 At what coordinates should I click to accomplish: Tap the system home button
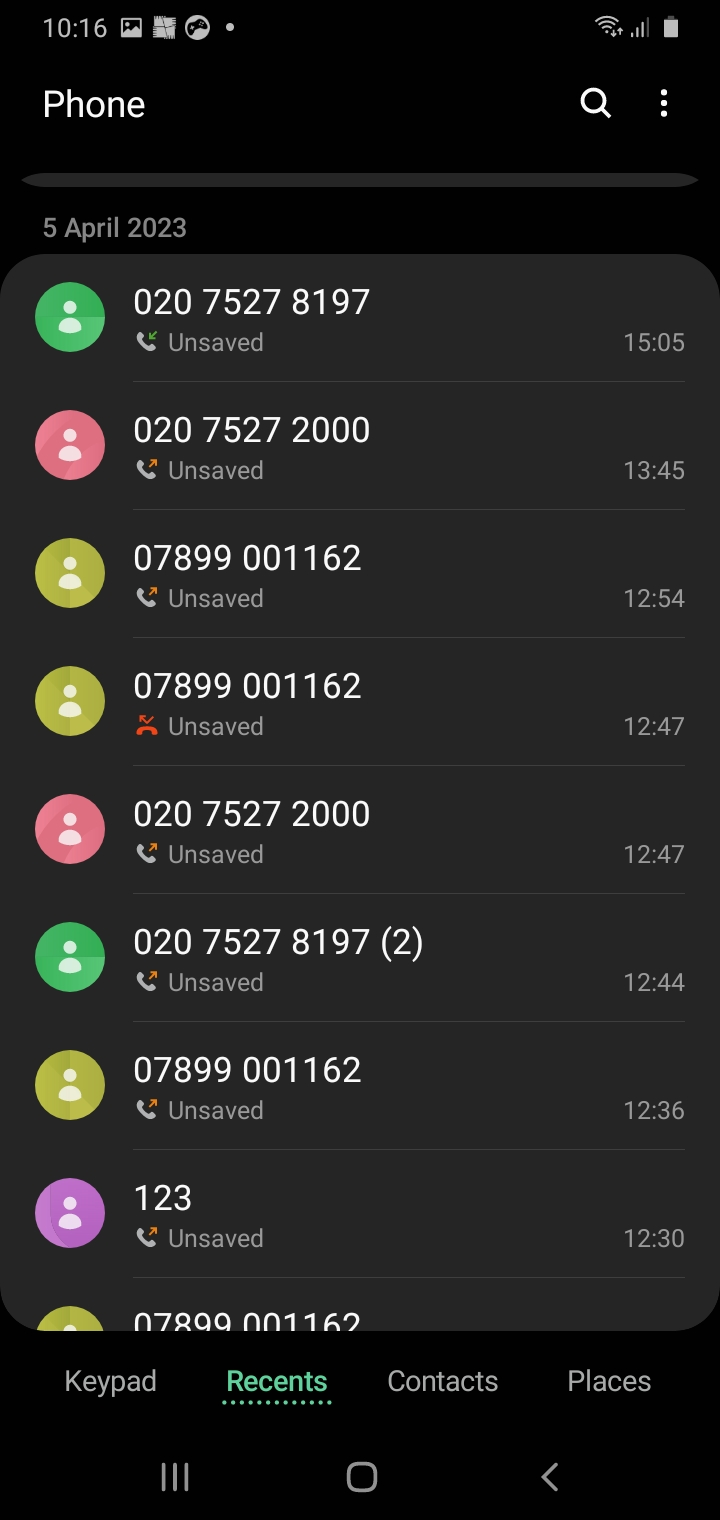click(361, 1477)
